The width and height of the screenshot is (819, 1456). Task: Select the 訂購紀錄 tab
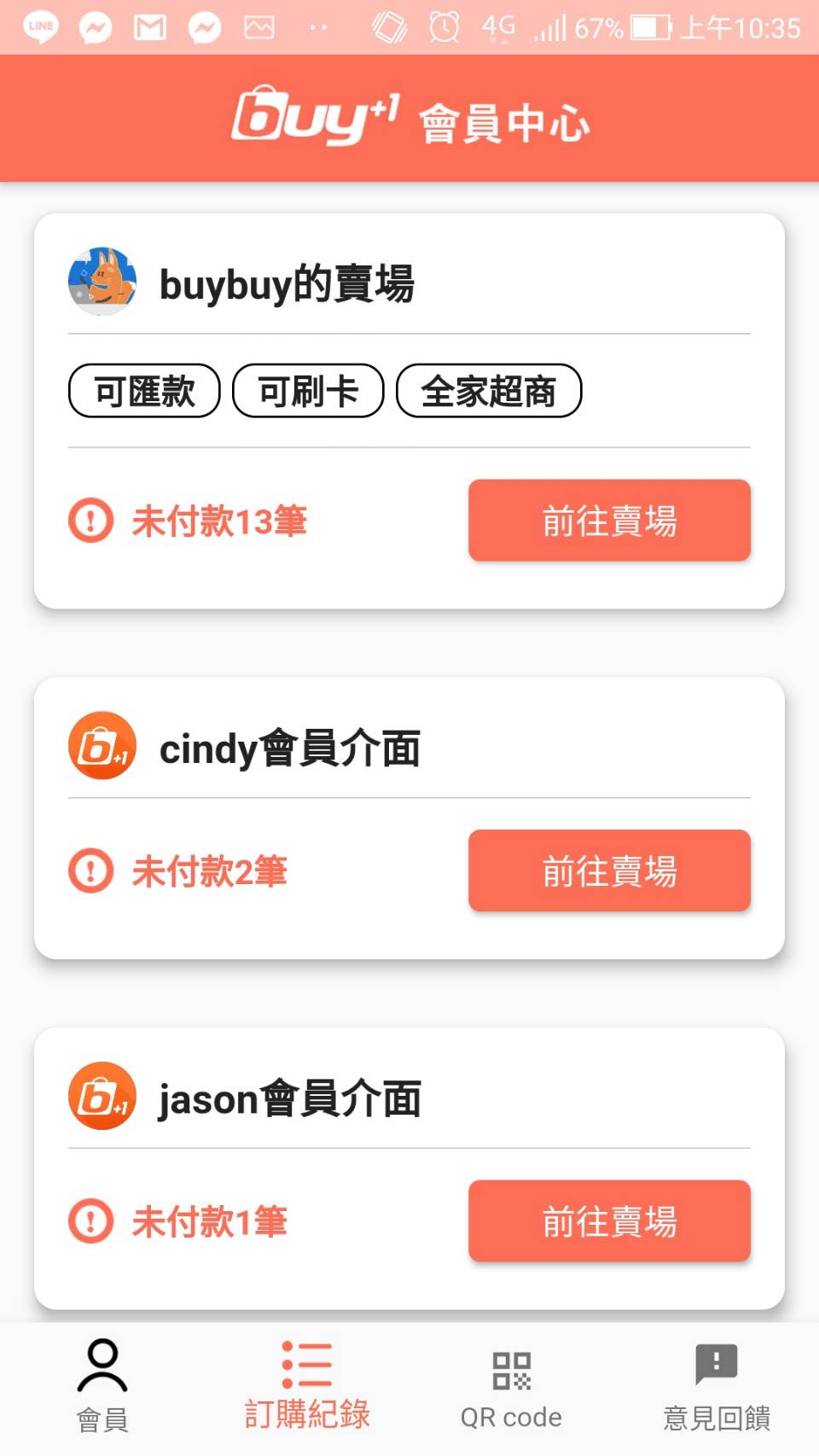pos(307,1387)
